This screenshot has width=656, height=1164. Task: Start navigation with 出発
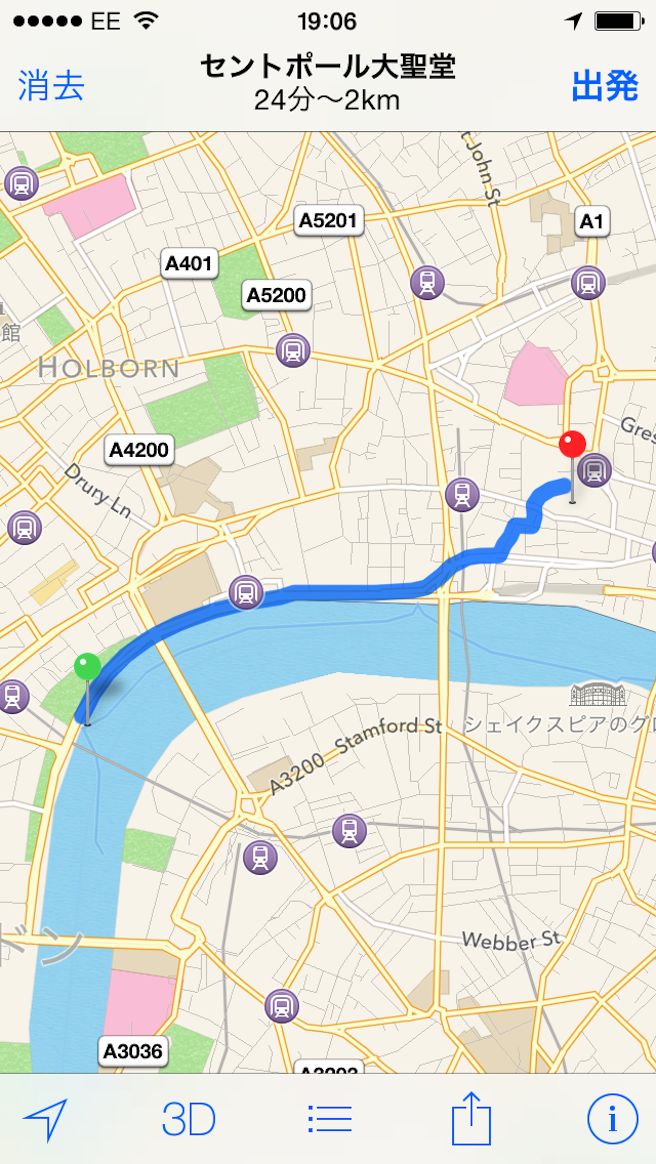point(604,86)
